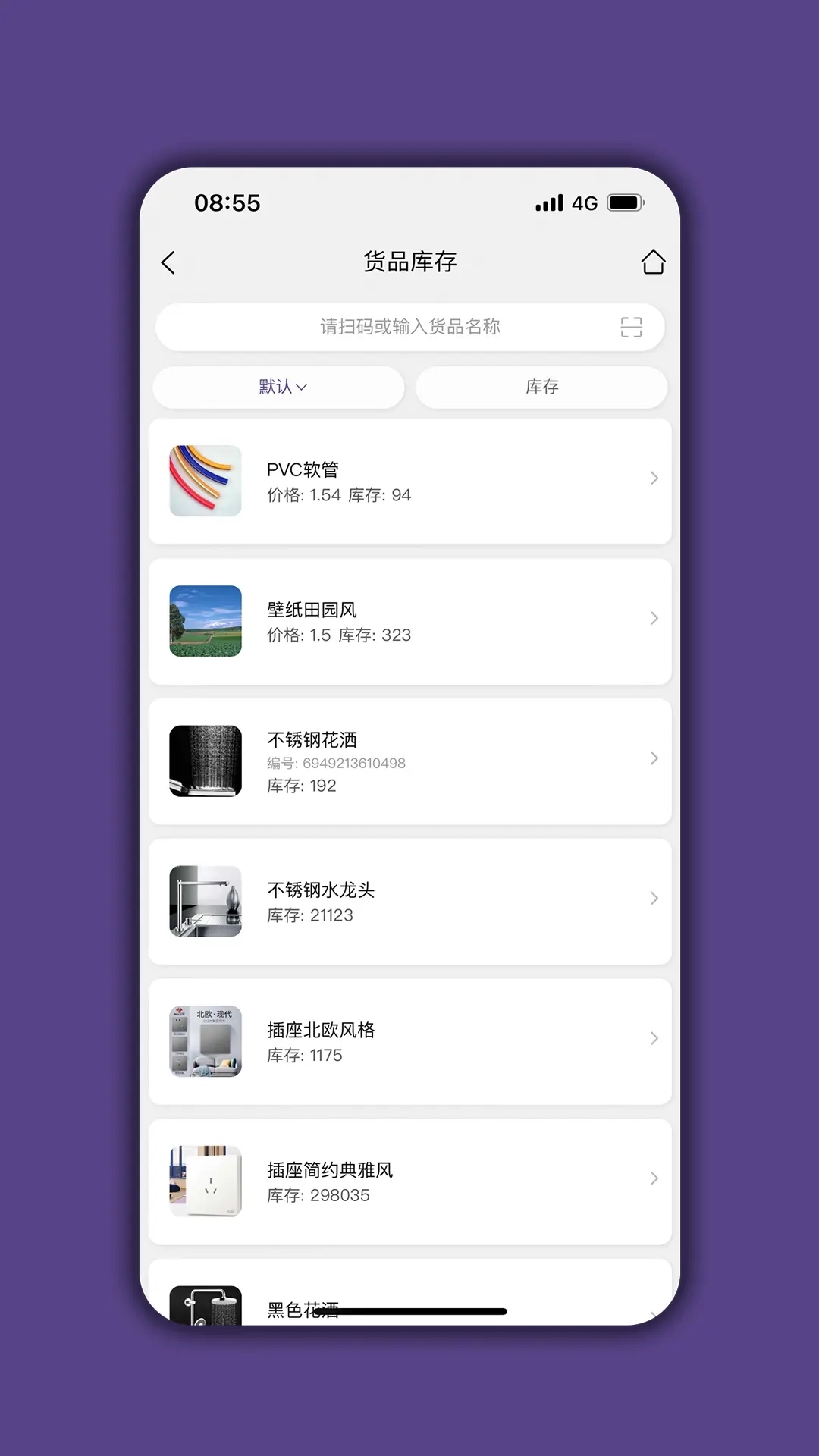Tap the barcode scan icon in search bar
The height and width of the screenshot is (1456, 819).
(x=632, y=327)
